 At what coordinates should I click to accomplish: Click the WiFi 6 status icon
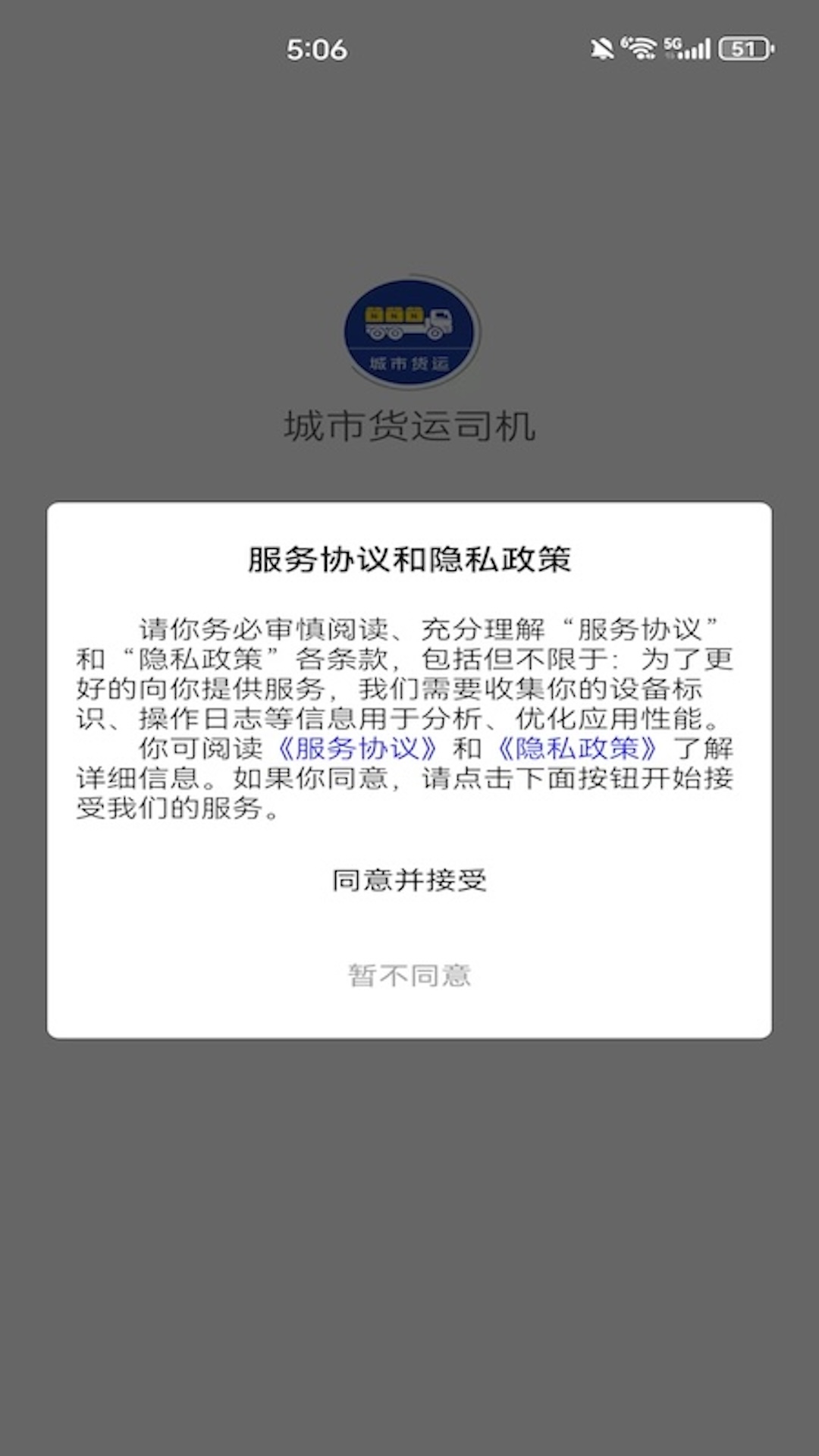coord(641,47)
